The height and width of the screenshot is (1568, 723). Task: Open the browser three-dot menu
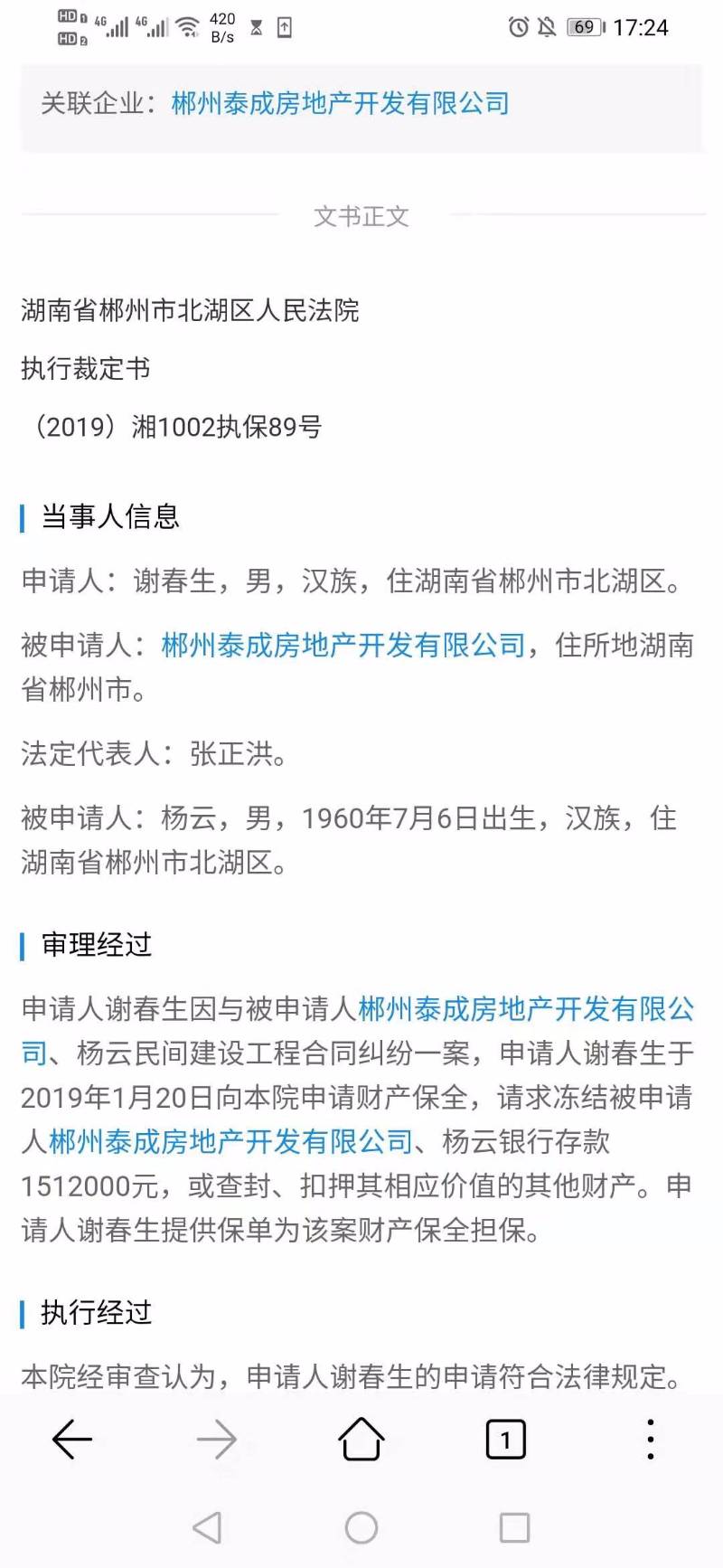[650, 1439]
